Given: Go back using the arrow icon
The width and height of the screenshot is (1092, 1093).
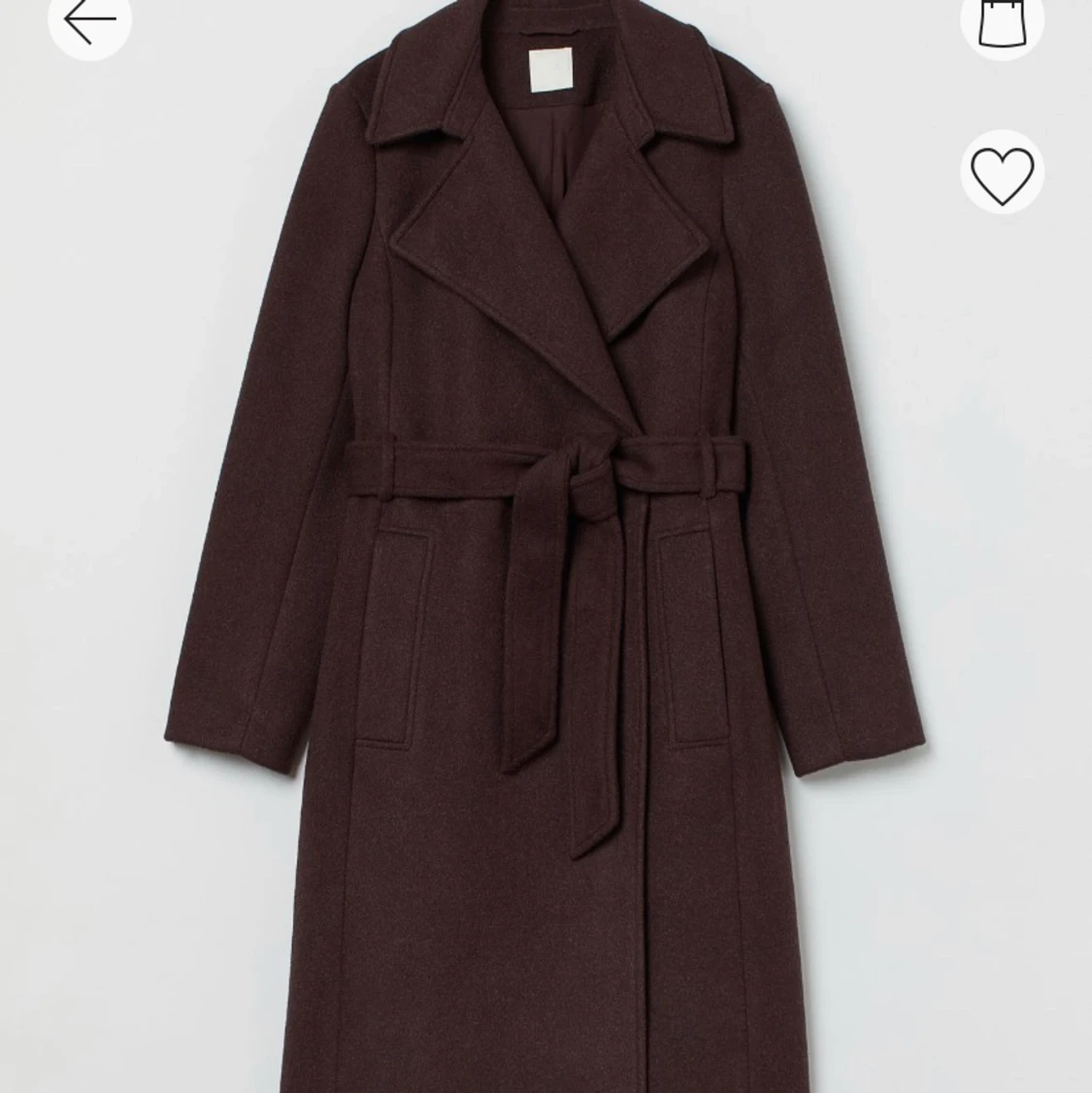Looking at the screenshot, I should [89, 19].
